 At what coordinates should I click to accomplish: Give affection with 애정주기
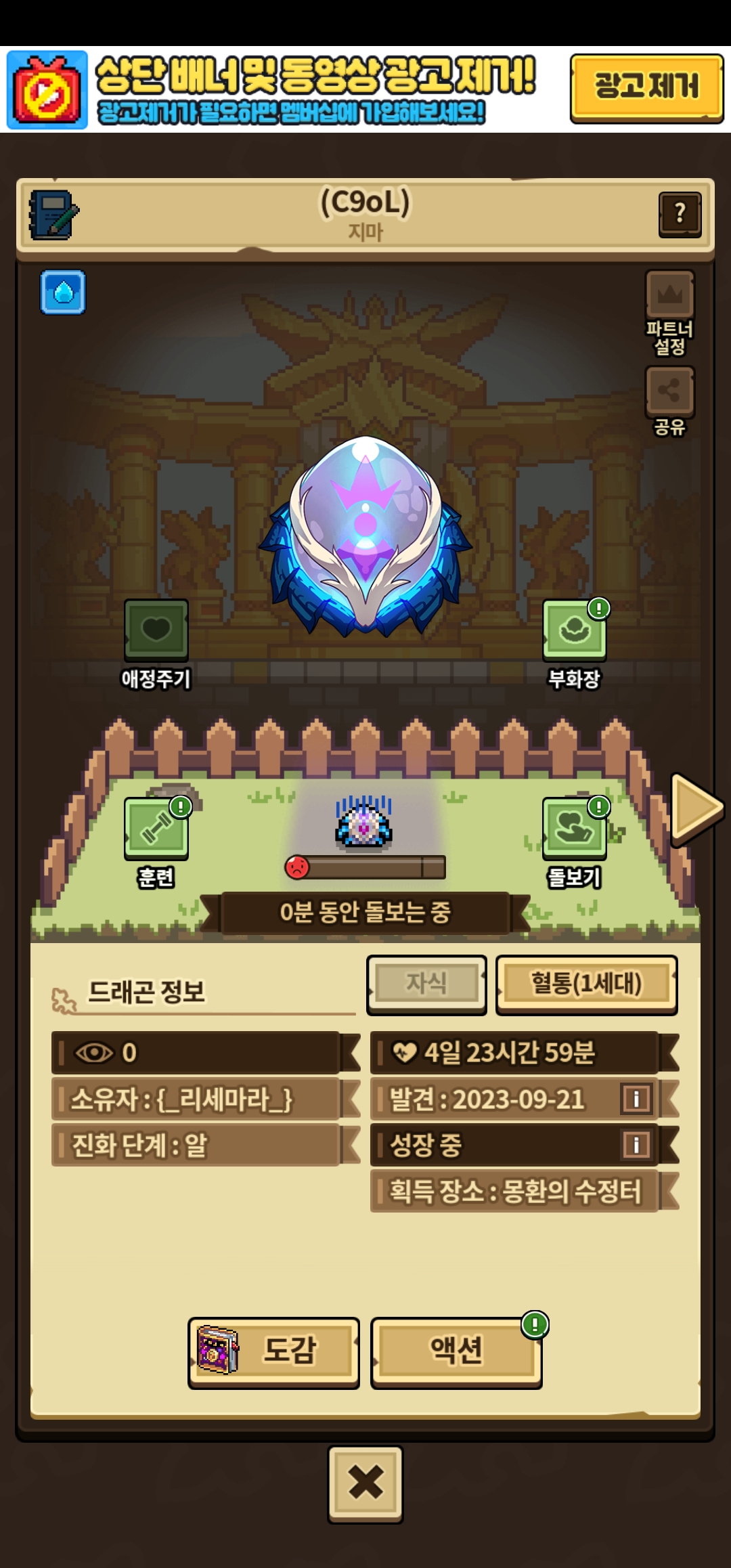tap(156, 630)
